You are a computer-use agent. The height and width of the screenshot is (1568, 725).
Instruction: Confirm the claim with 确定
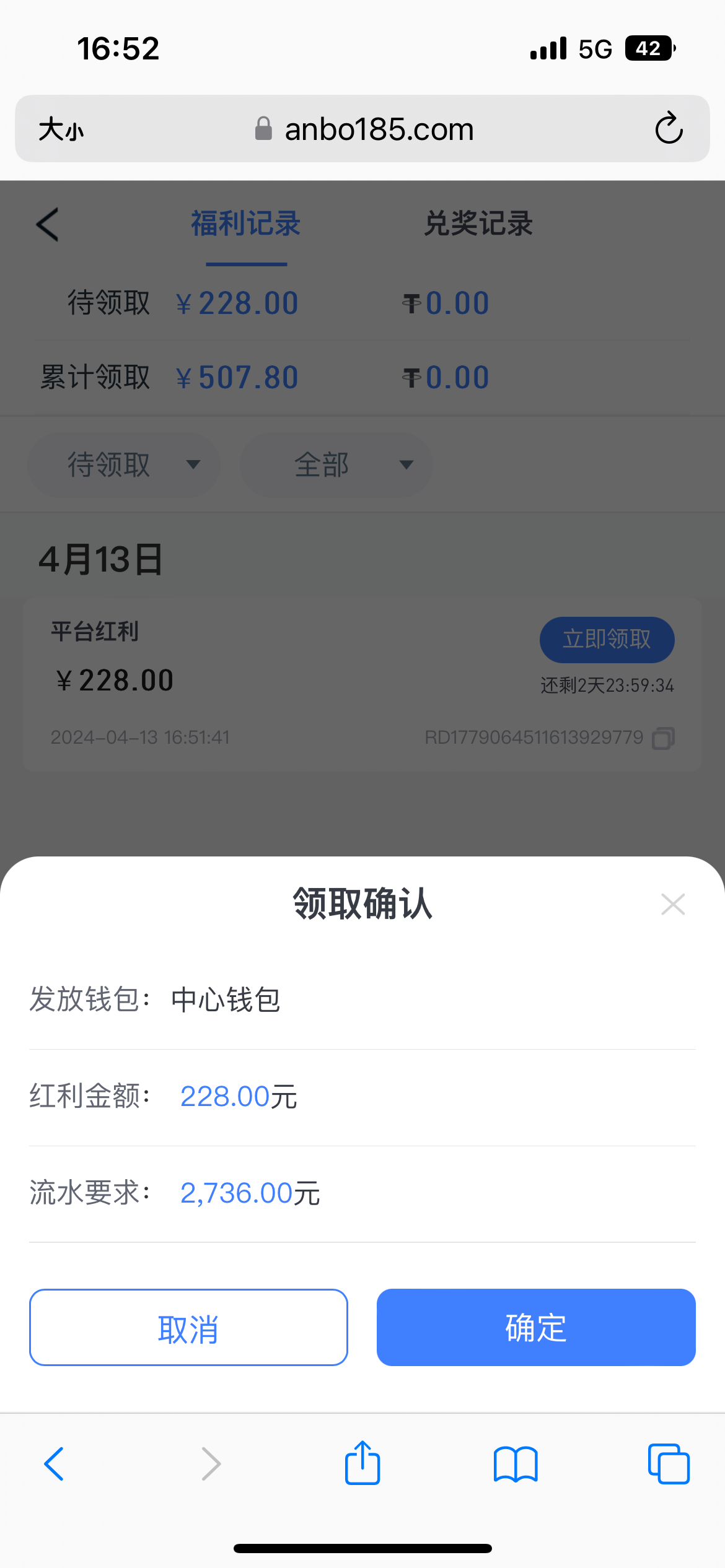point(536,1327)
